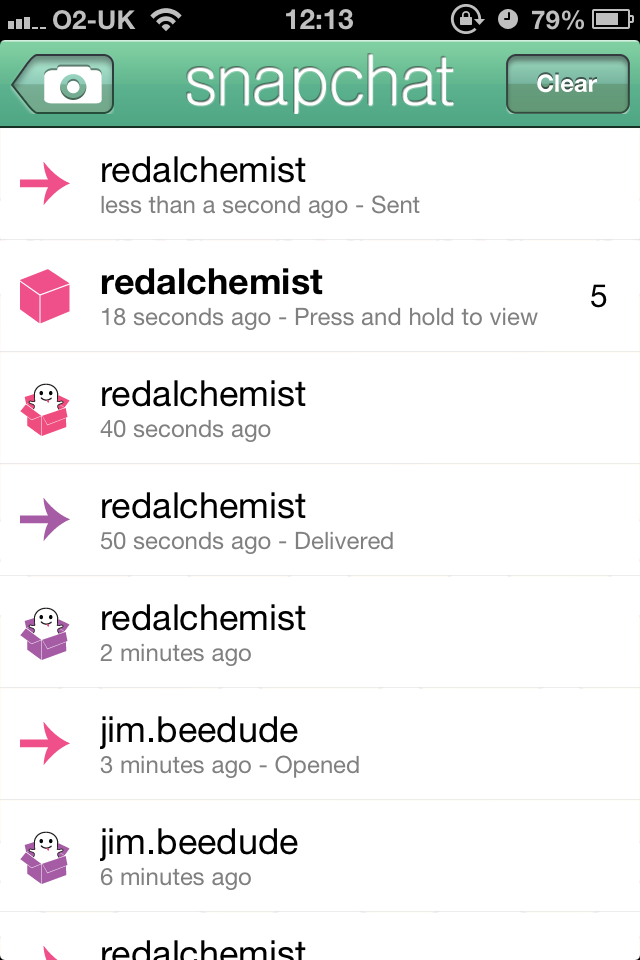Viewport: 640px width, 960px height.
Task: Select the Delivered snap to redalchemist
Action: pos(320,521)
